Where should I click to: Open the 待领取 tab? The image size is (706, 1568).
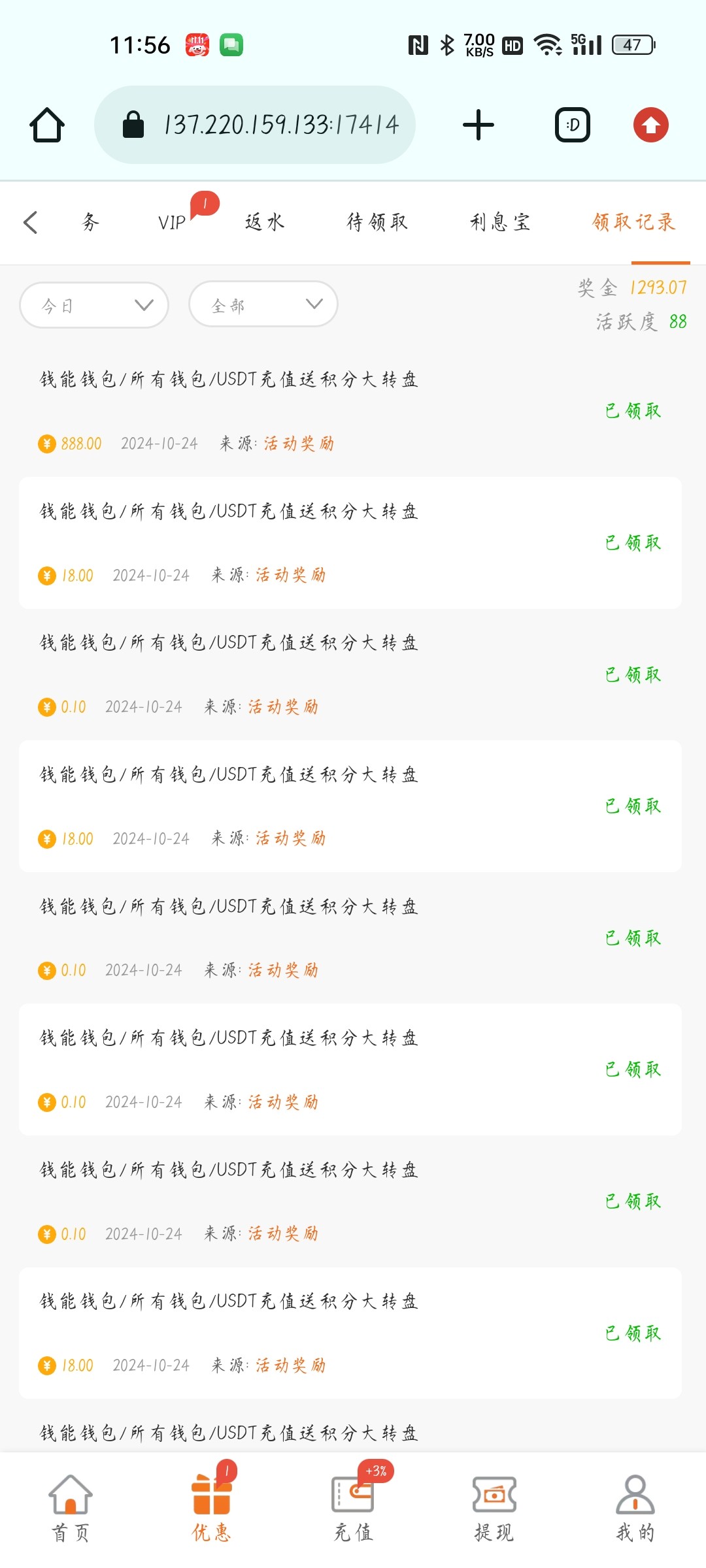(x=377, y=222)
